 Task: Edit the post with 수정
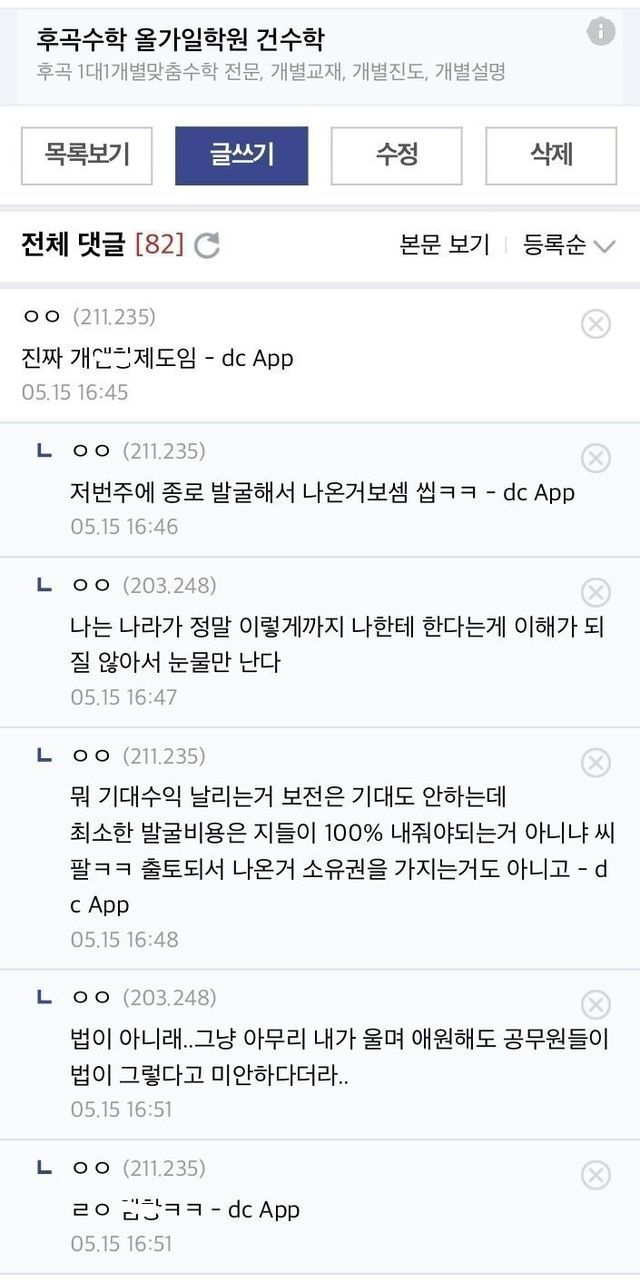[x=396, y=155]
